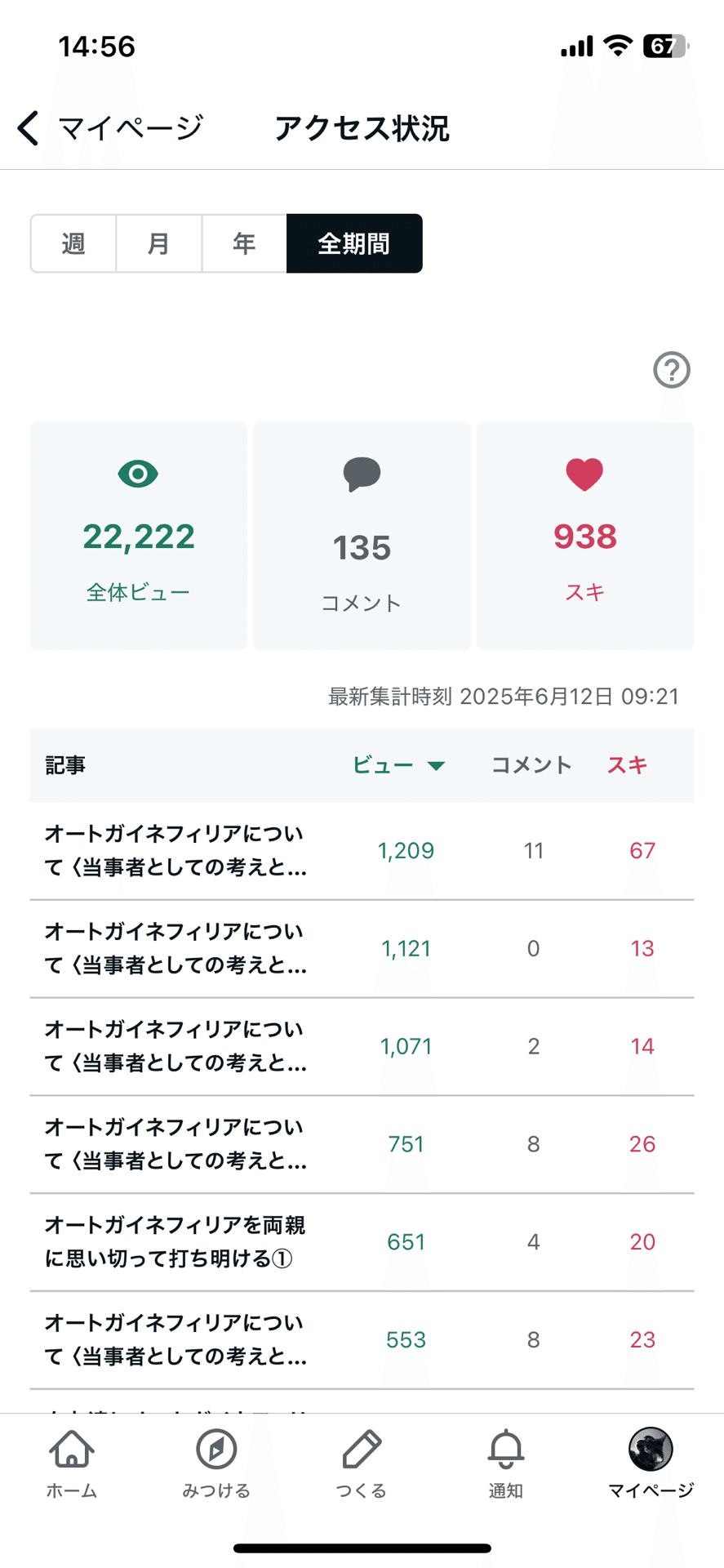
Task: Switch to the みつける tab
Action: (x=216, y=1465)
